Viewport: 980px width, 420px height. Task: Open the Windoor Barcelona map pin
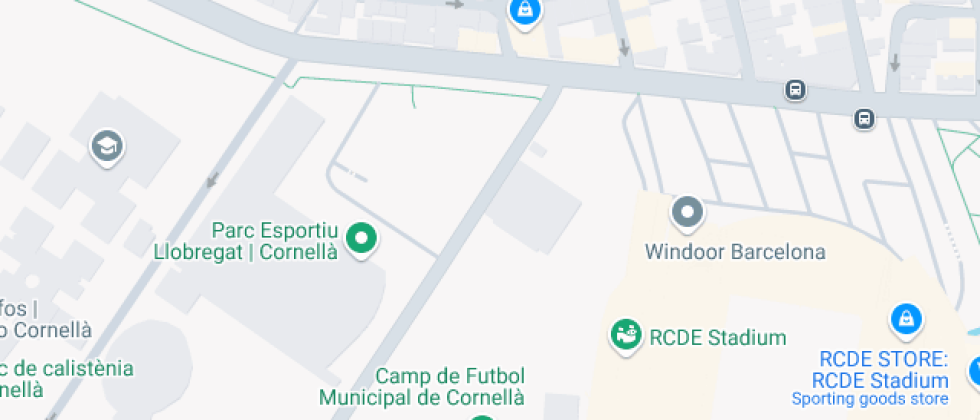(x=687, y=212)
